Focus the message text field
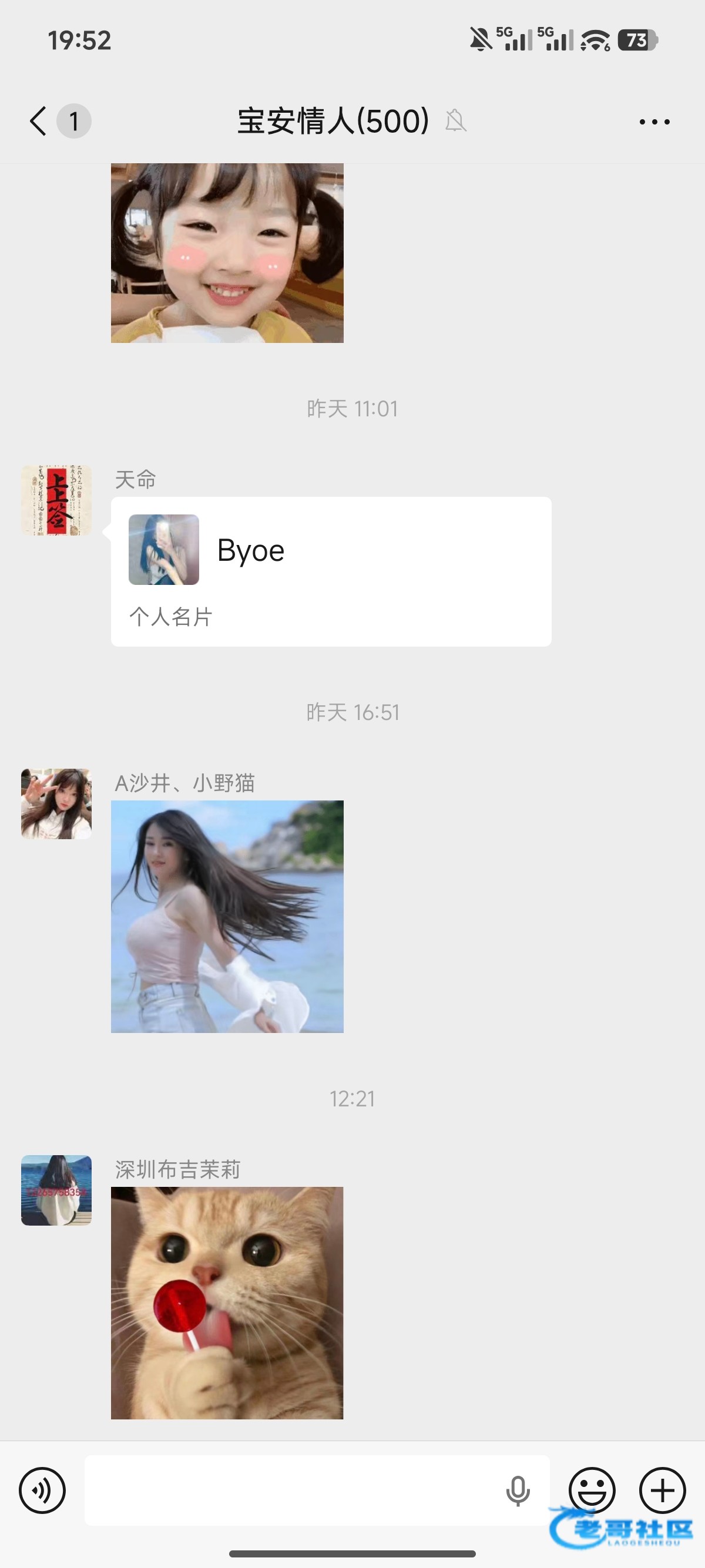The width and height of the screenshot is (705, 1568). pyautogui.click(x=292, y=1489)
